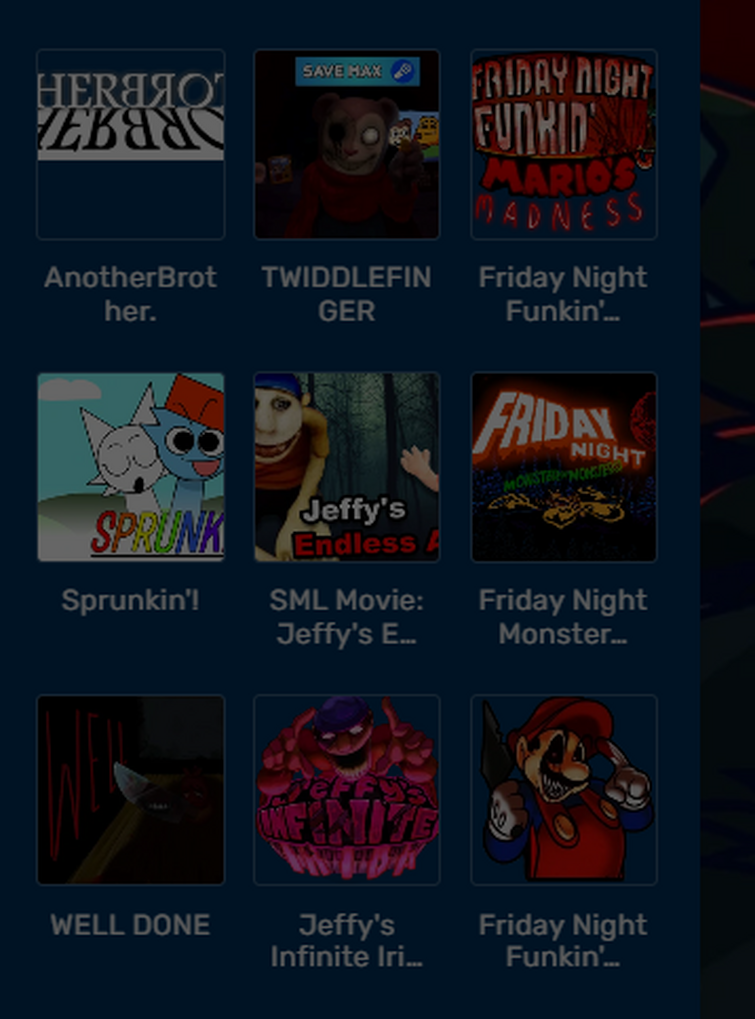Screen dimensions: 755x1019
Task: Open SML Movie: Jeffy's Endless game
Action: click(x=346, y=467)
